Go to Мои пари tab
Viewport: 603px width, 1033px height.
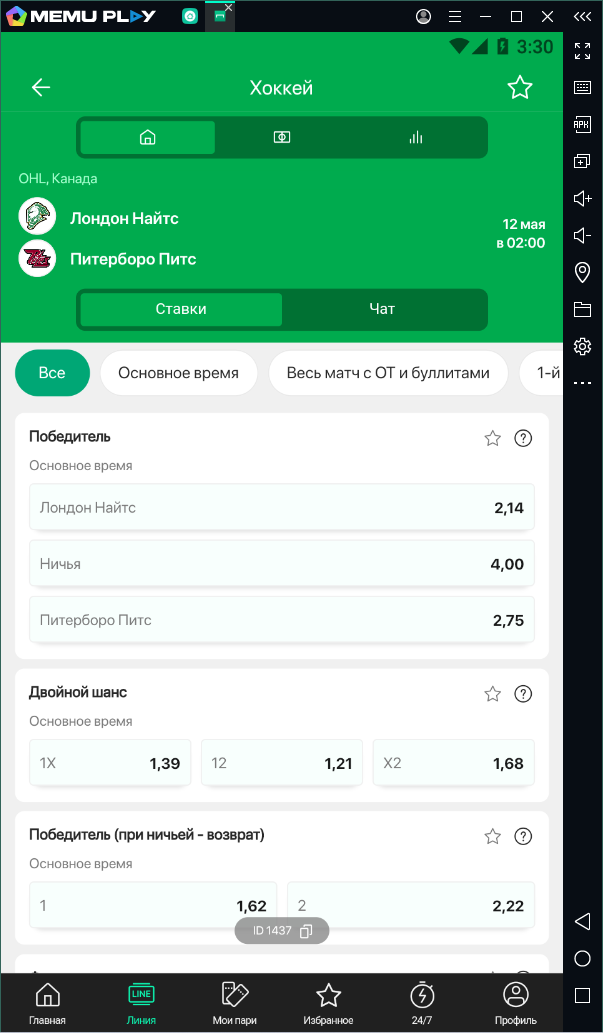tap(235, 1003)
